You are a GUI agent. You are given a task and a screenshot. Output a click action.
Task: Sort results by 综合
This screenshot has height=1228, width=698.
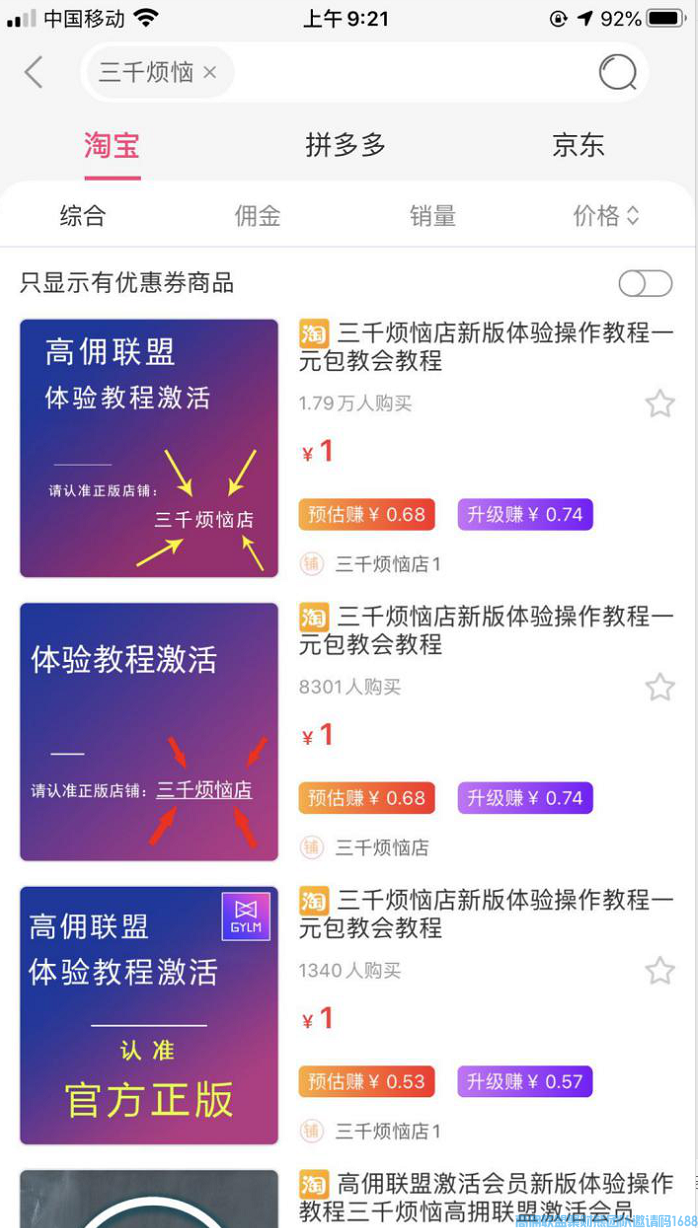(x=83, y=216)
